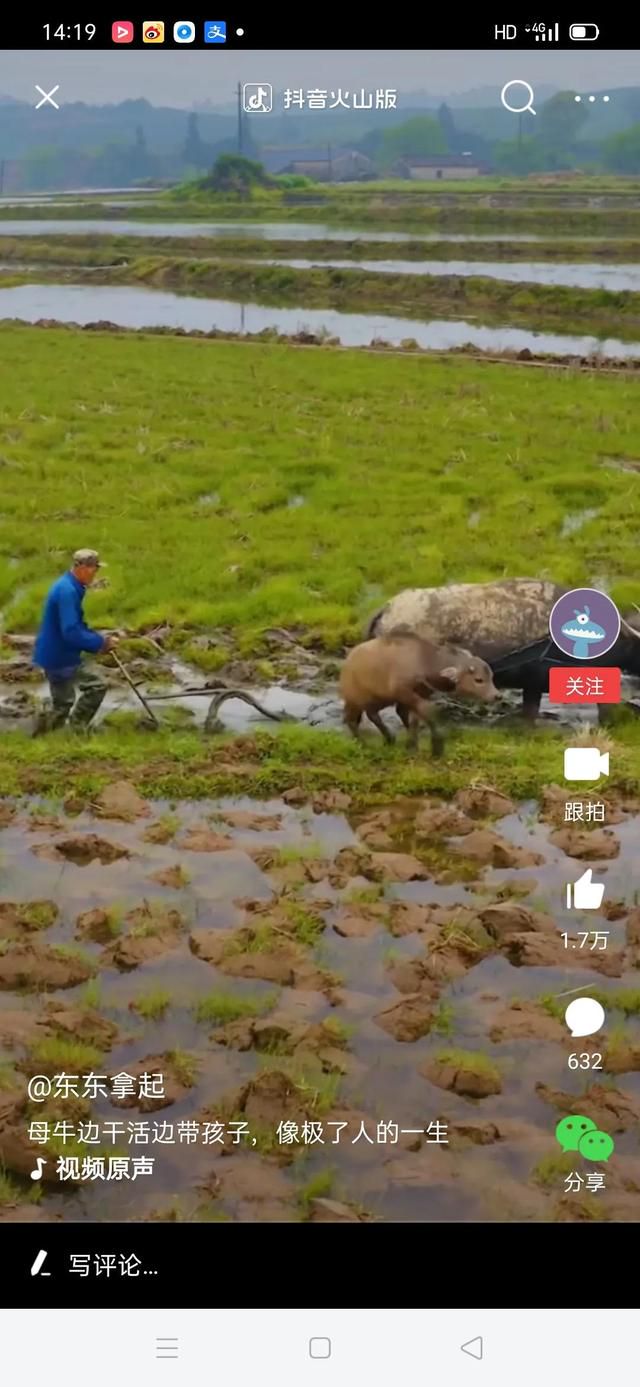The width and height of the screenshot is (640, 1387).
Task: Open the system recent apps menu
Action: click(x=167, y=1348)
